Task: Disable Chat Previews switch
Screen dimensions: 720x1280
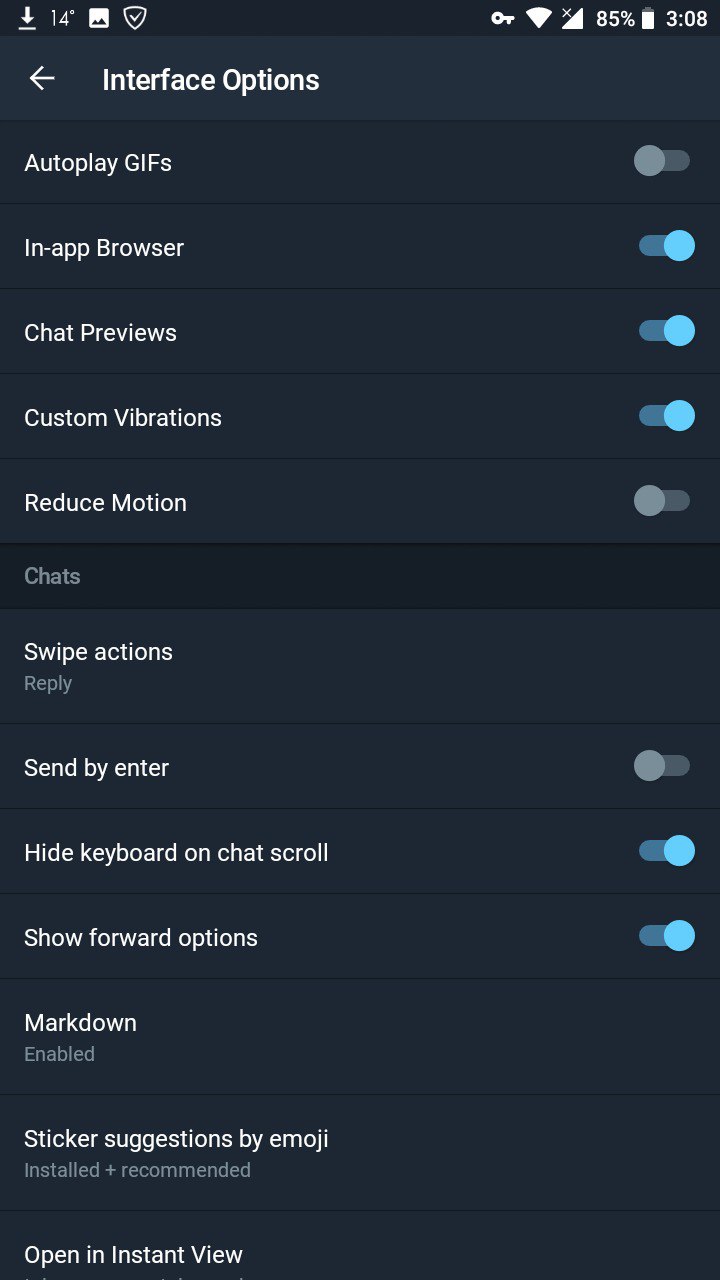Action: point(666,331)
